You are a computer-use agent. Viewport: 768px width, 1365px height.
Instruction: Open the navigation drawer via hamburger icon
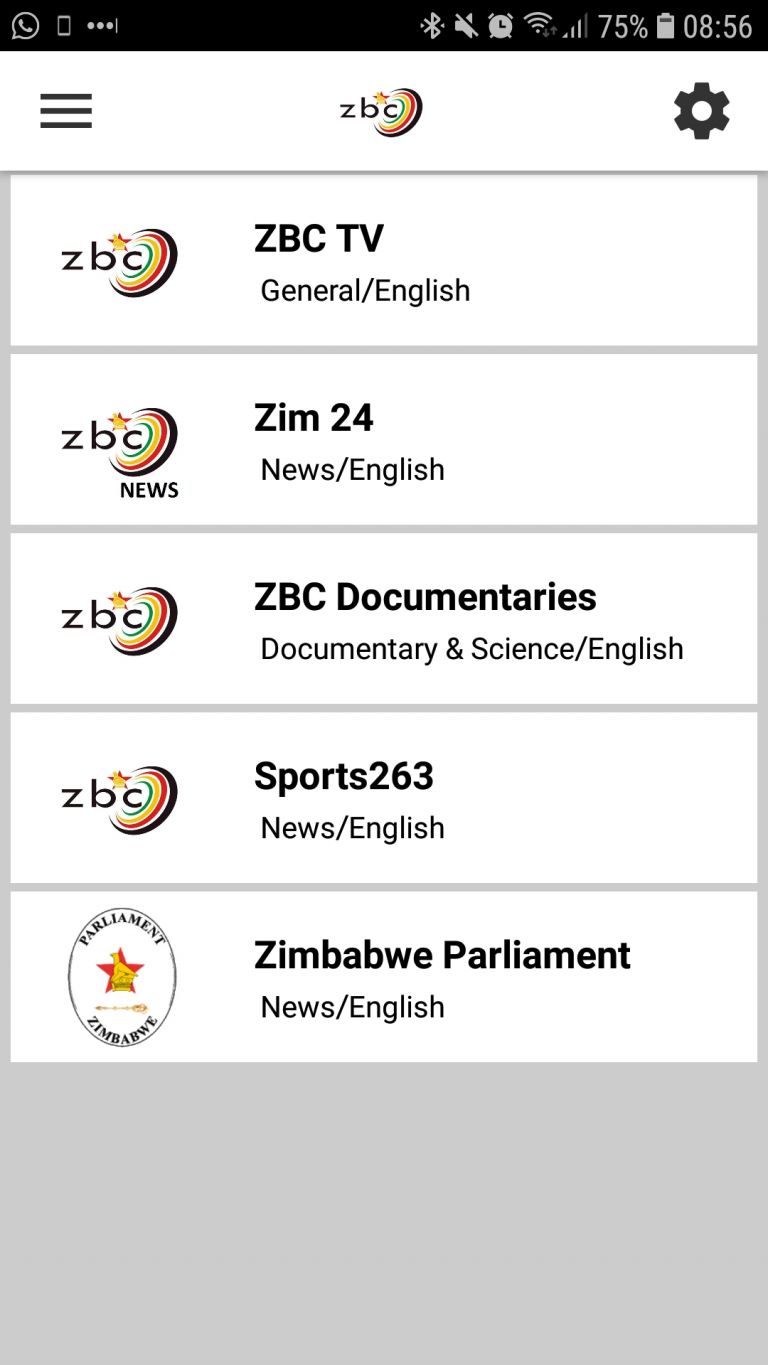[65, 111]
